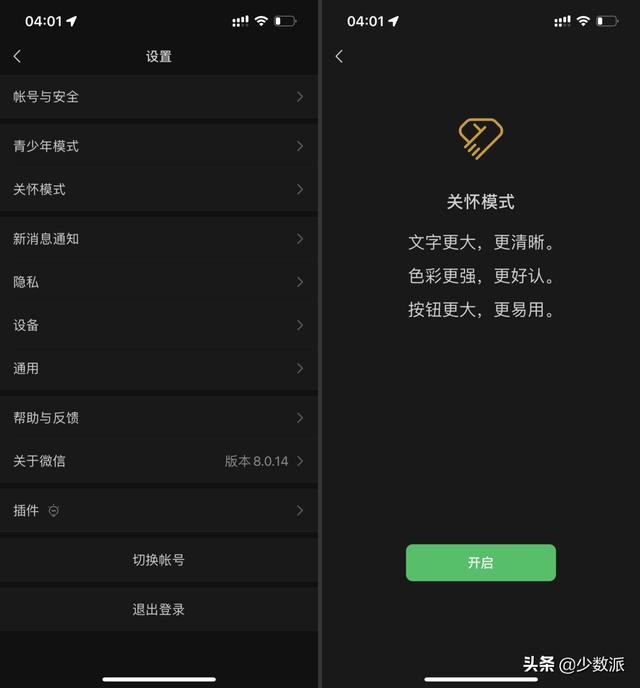
Task: Open 隐私 settings
Action: 159,282
